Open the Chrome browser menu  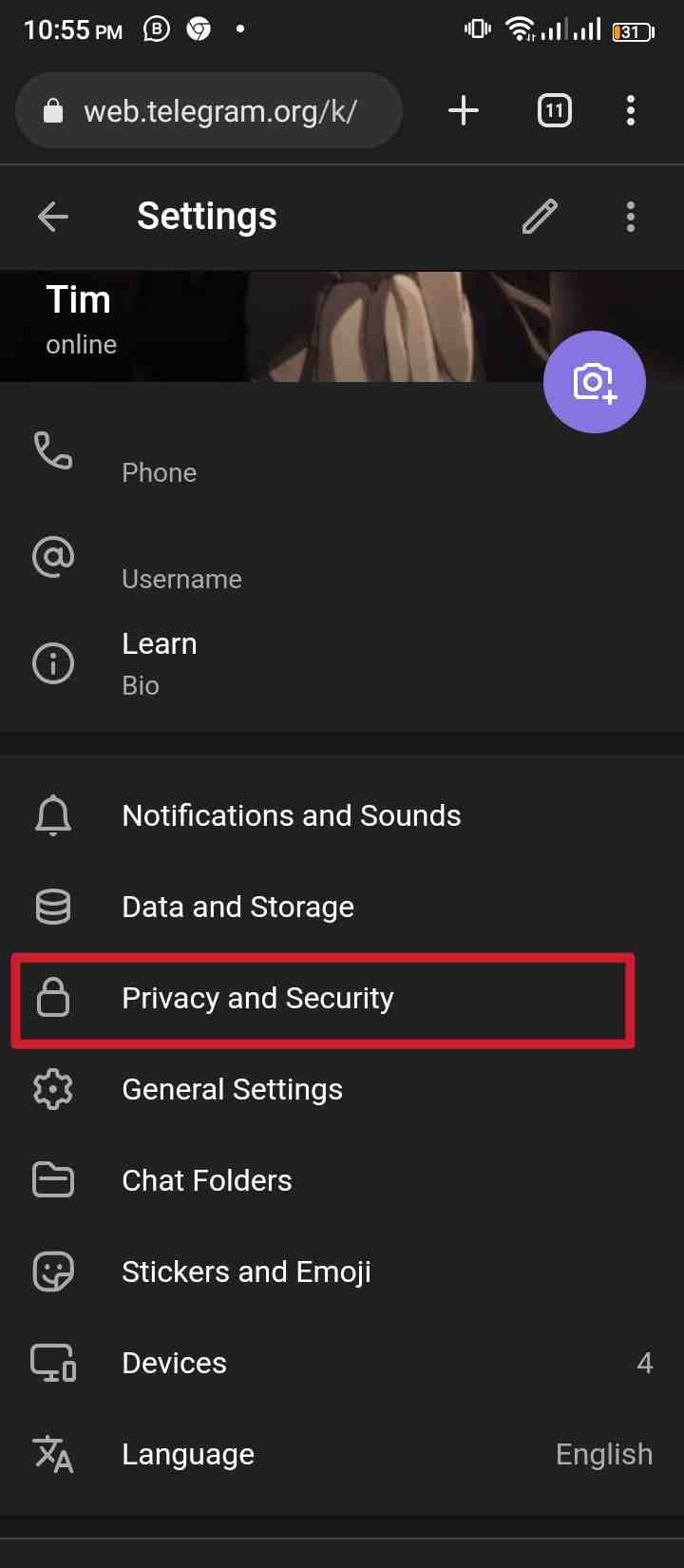(630, 111)
